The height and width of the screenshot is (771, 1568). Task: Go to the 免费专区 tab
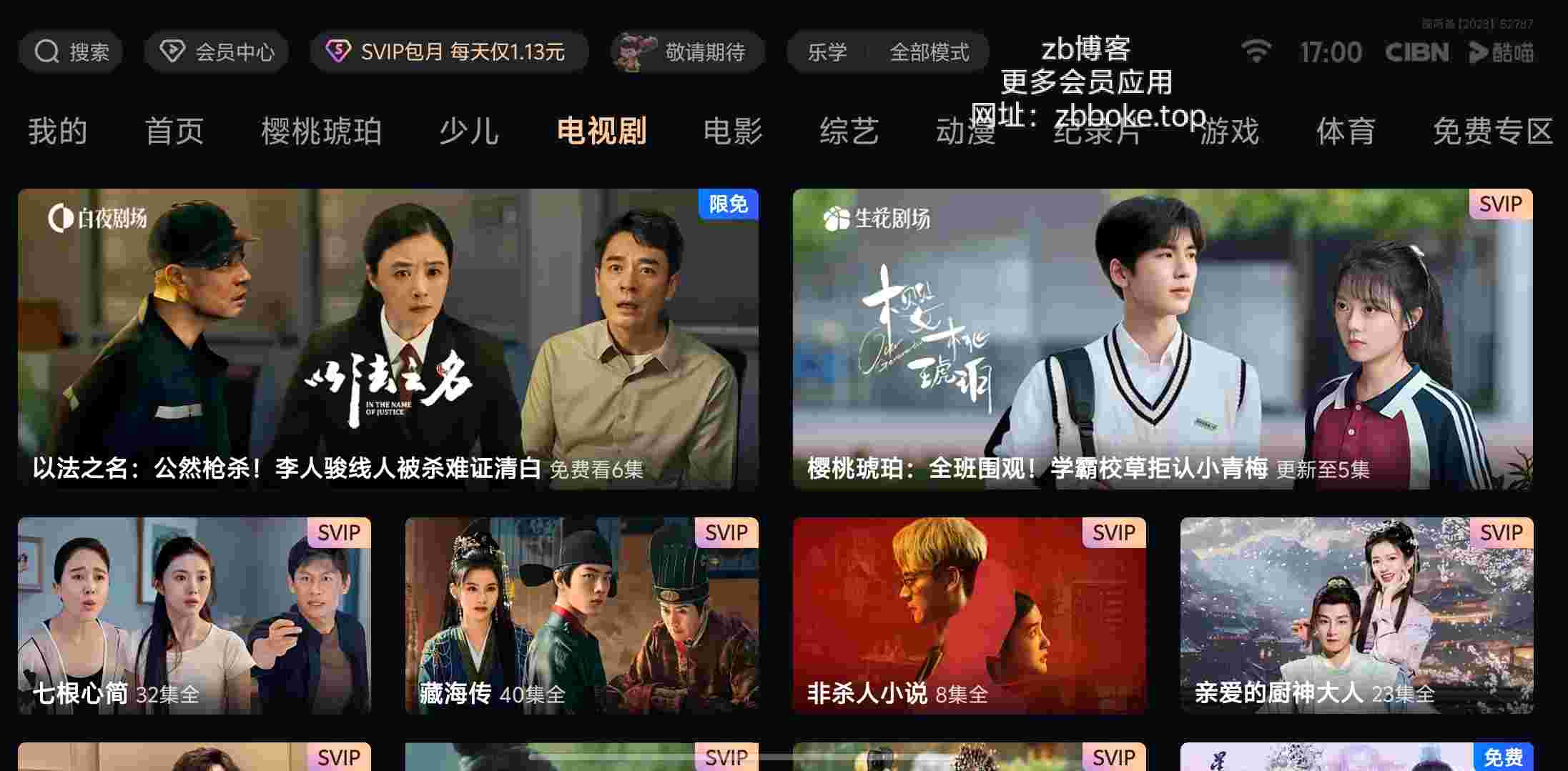pyautogui.click(x=1492, y=131)
